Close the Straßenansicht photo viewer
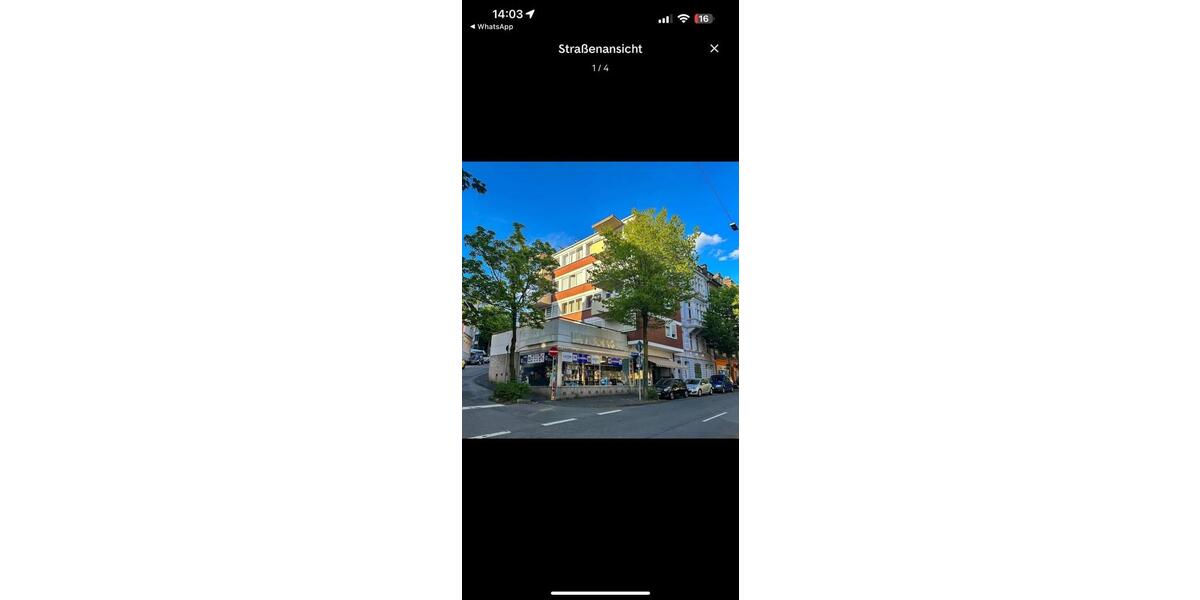This screenshot has height=600, width=1200. (x=714, y=48)
